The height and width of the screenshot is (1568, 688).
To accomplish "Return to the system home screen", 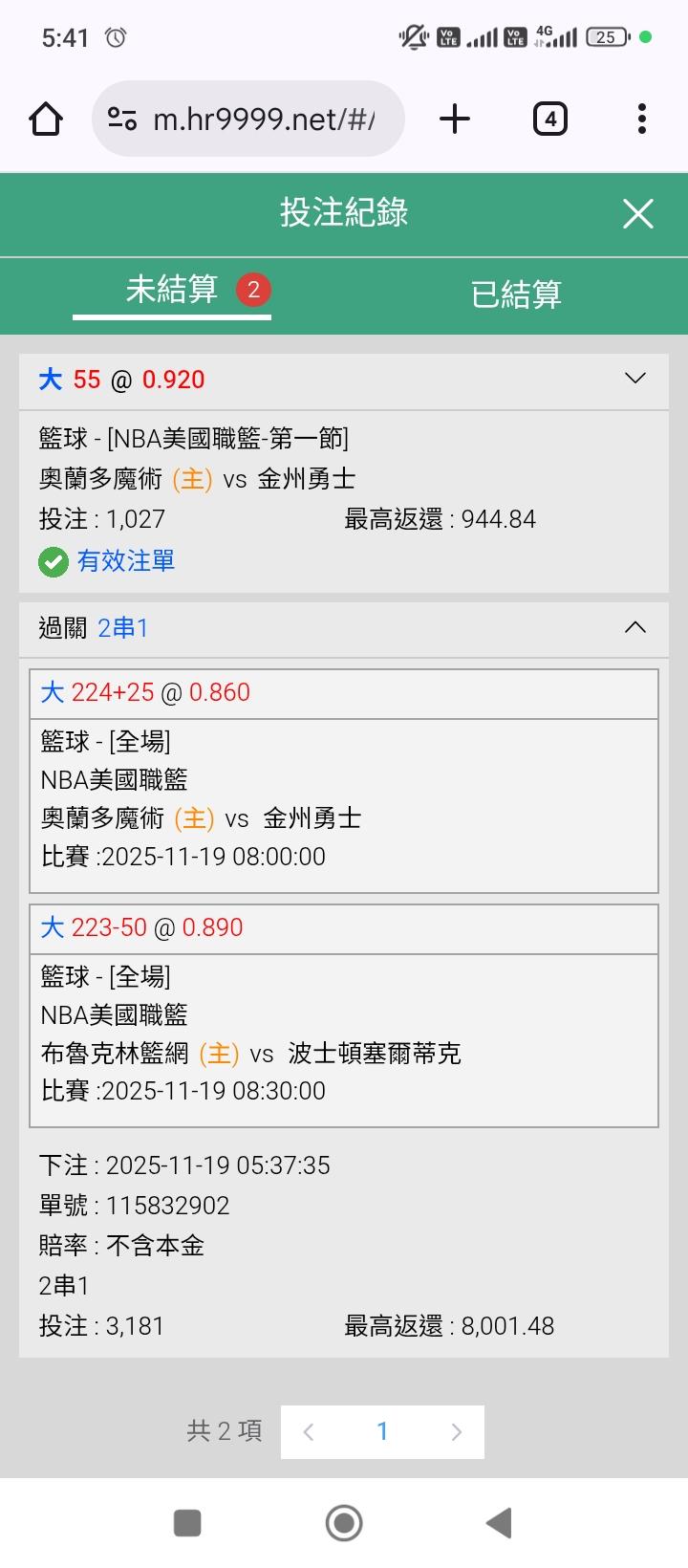I will [x=344, y=1523].
